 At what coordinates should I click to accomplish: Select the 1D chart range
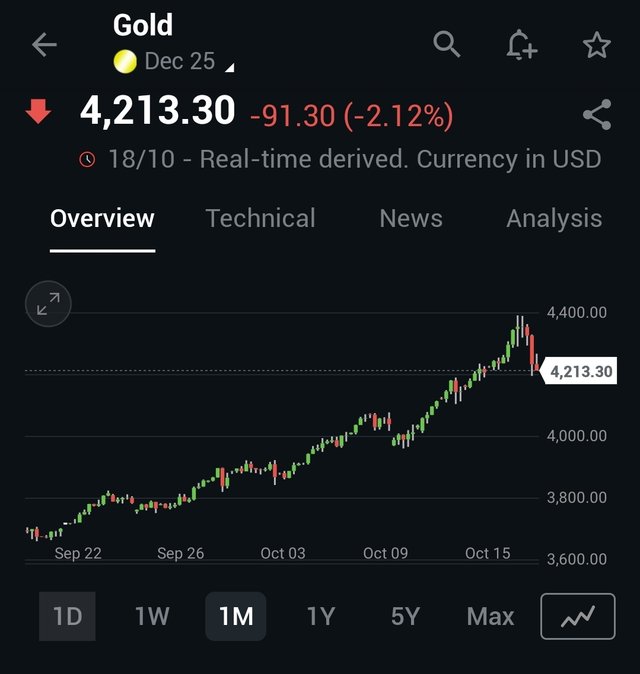[x=67, y=616]
